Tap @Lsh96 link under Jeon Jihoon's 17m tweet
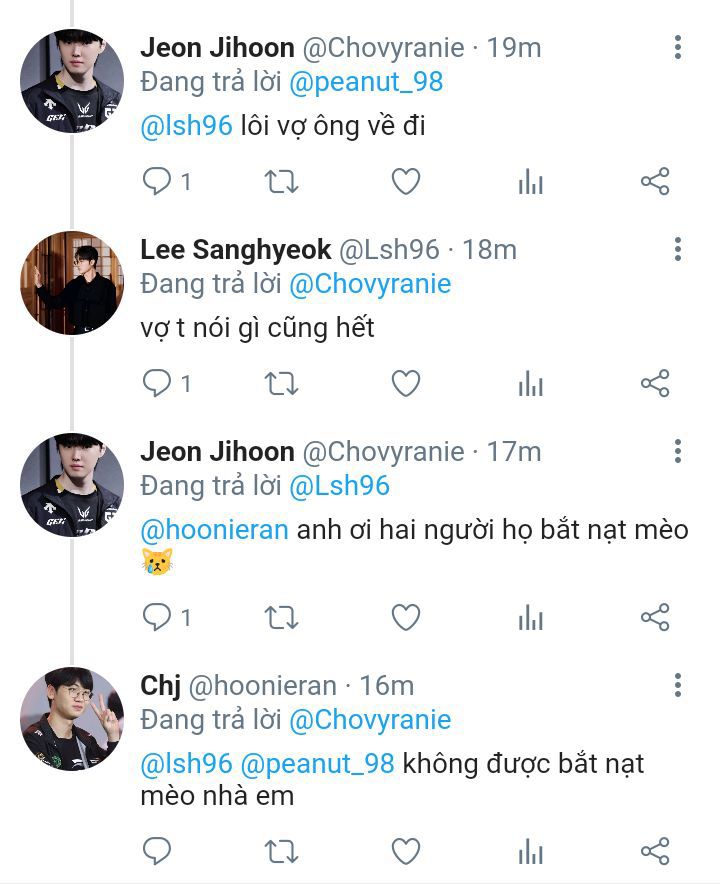This screenshot has height=884, width=720. (339, 486)
